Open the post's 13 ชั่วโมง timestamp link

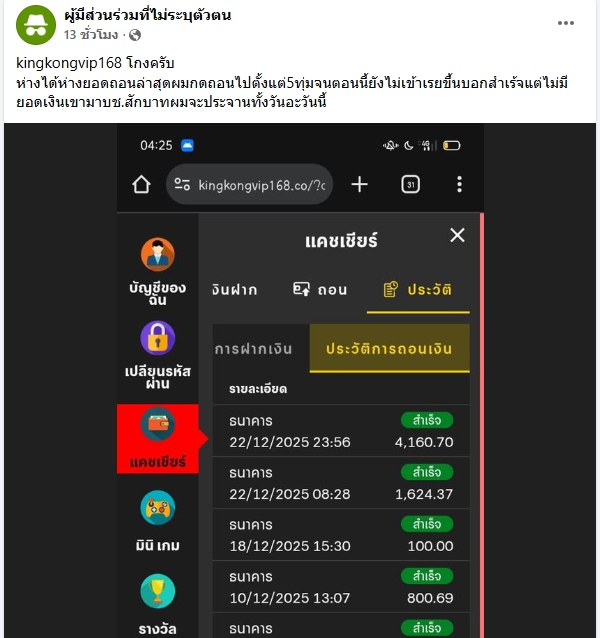(x=91, y=35)
